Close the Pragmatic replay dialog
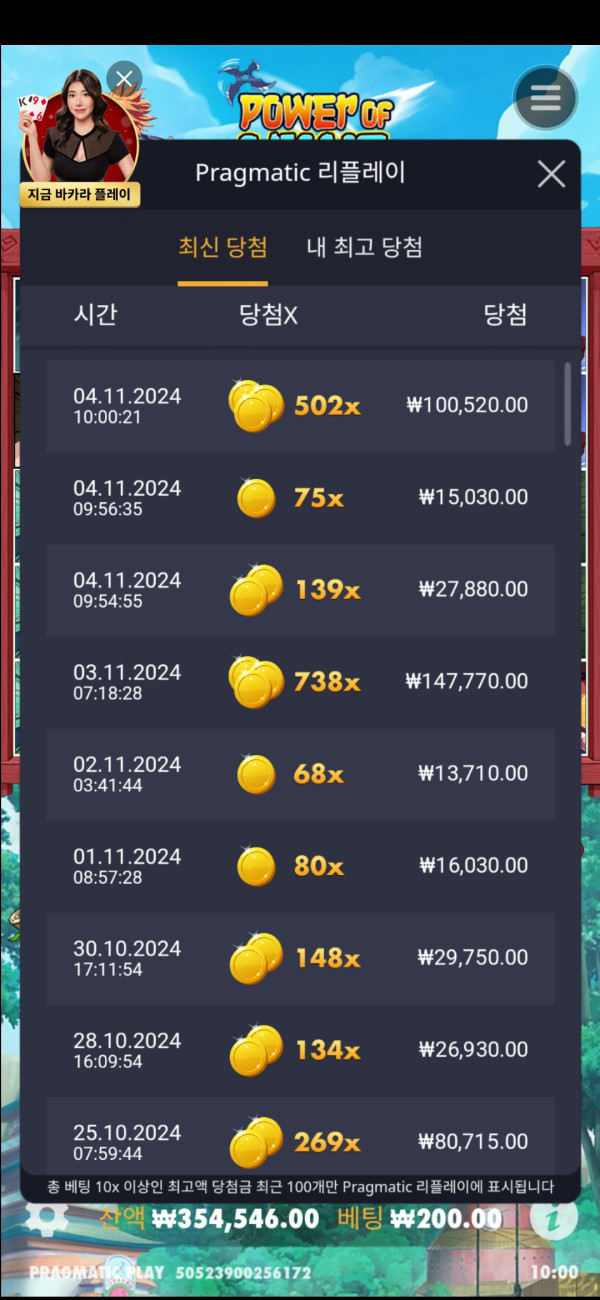Screen dimensions: 600x1300 click(x=551, y=174)
